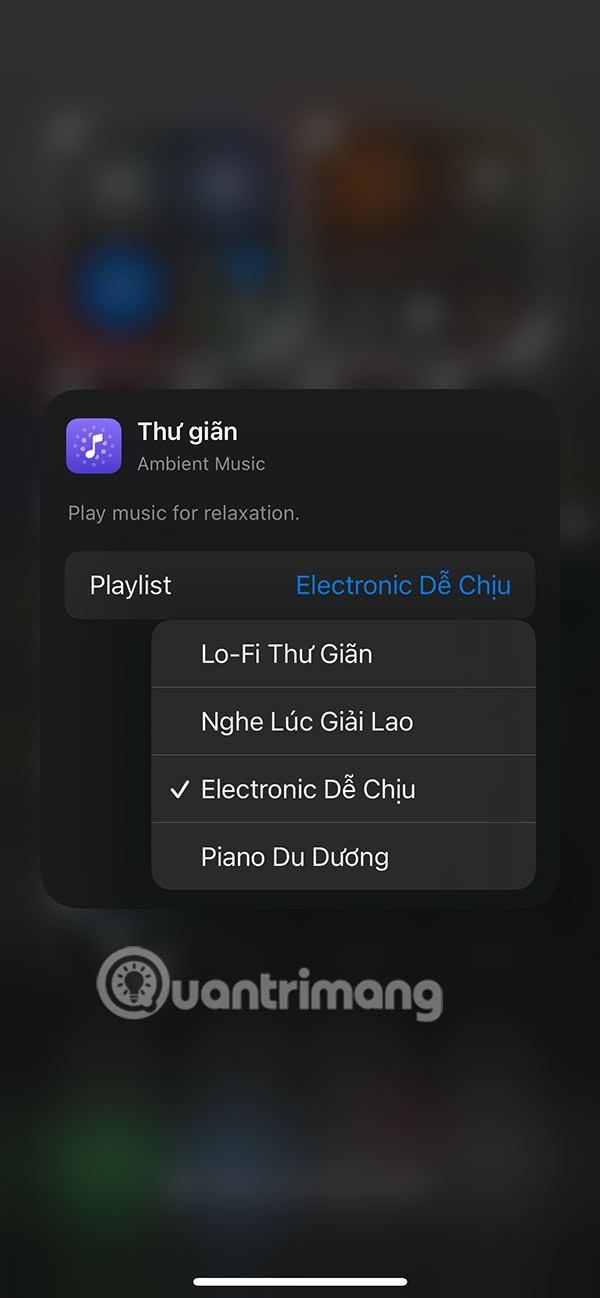Choose the Nghe Lúc Giải Lao playlist
The width and height of the screenshot is (600, 1298).
(x=342, y=722)
